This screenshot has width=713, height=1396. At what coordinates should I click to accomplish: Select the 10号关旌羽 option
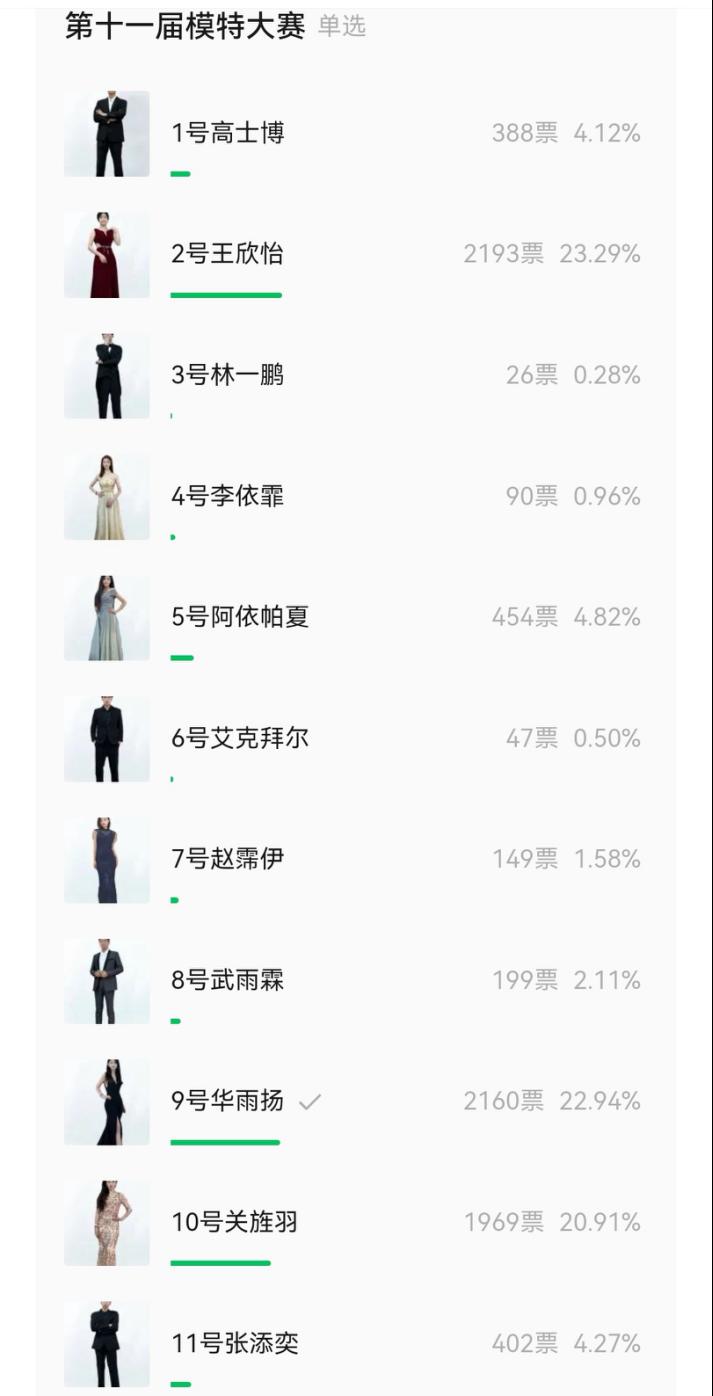[235, 1222]
